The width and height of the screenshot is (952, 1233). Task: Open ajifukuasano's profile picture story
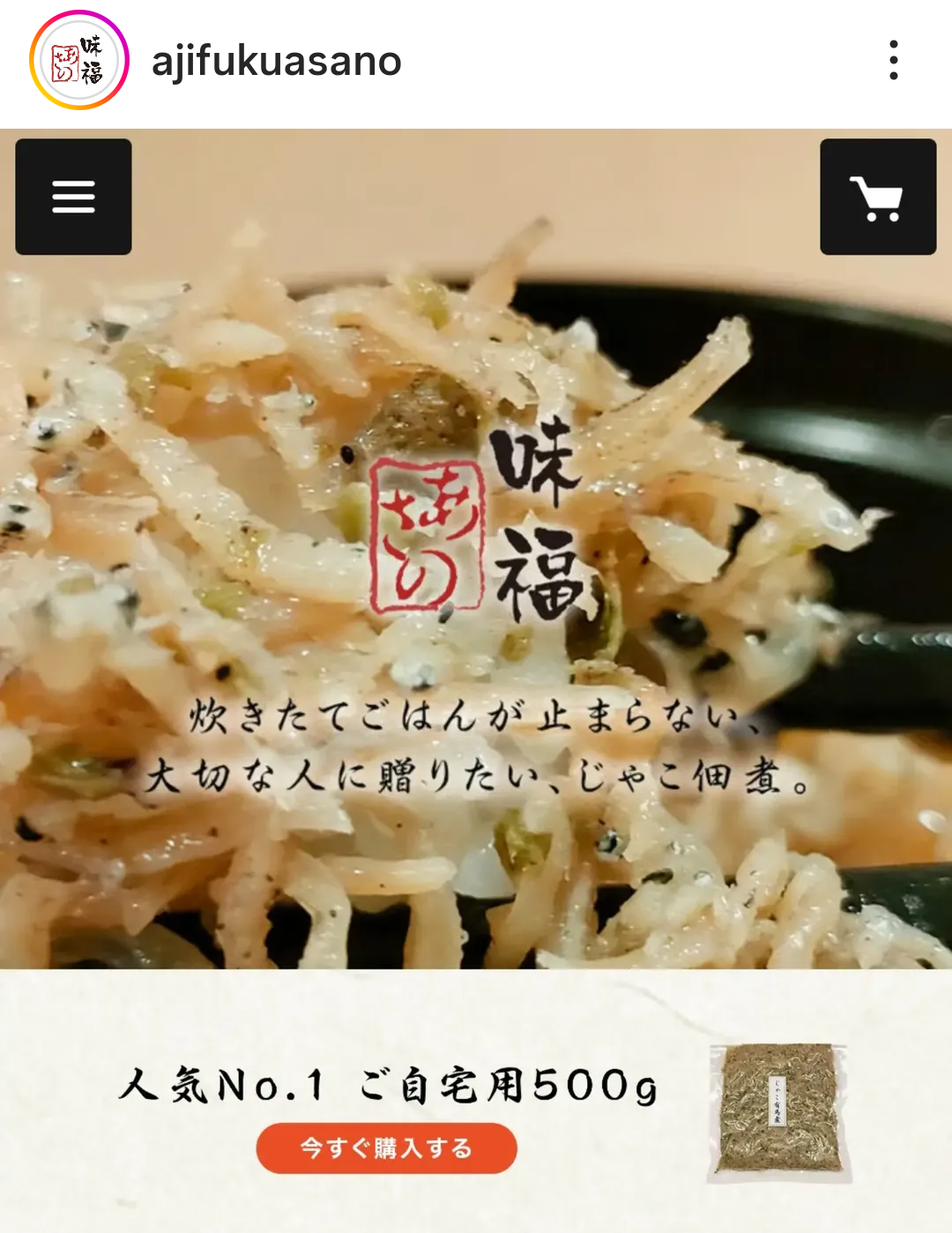[x=79, y=61]
